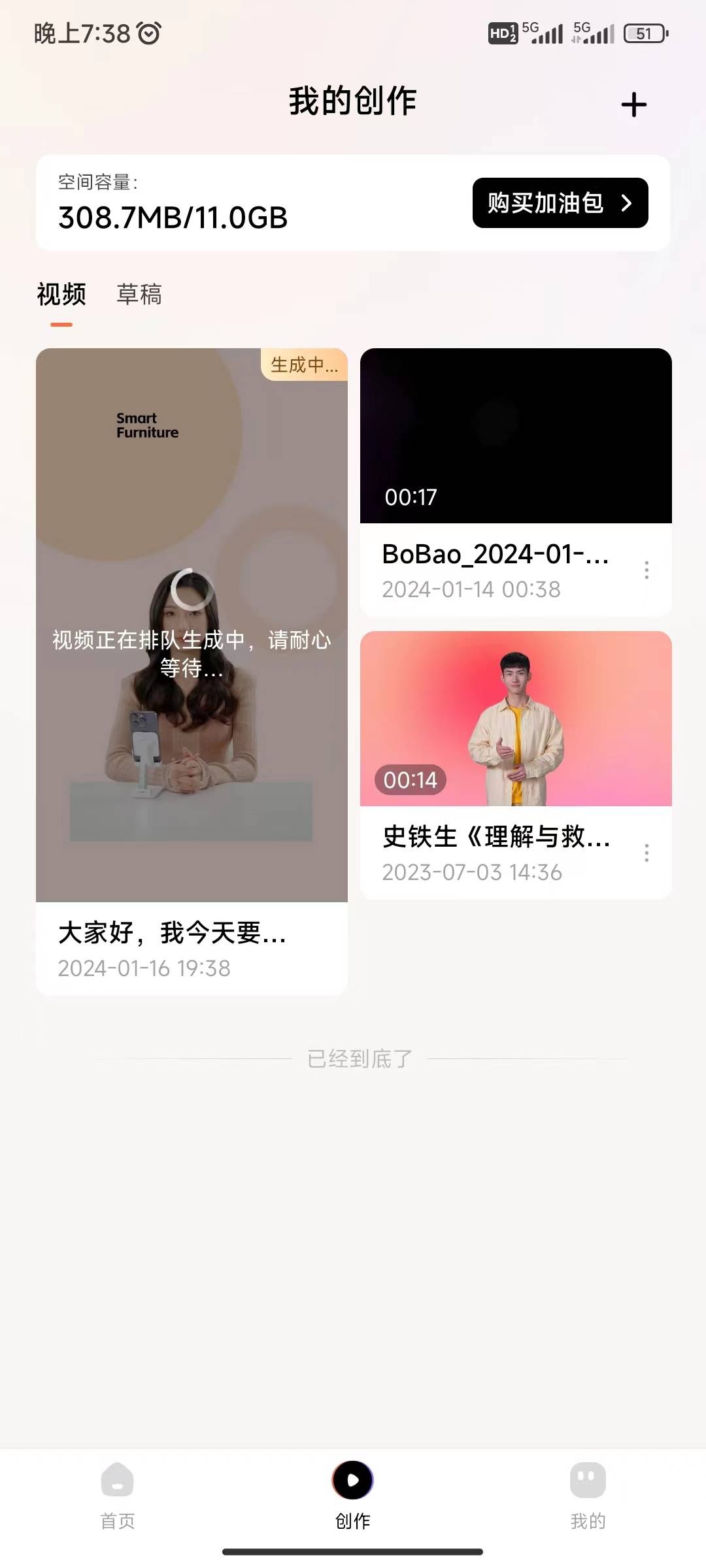The height and width of the screenshot is (1568, 706).
Task: Open options menu for BoBao video
Action: click(x=647, y=570)
